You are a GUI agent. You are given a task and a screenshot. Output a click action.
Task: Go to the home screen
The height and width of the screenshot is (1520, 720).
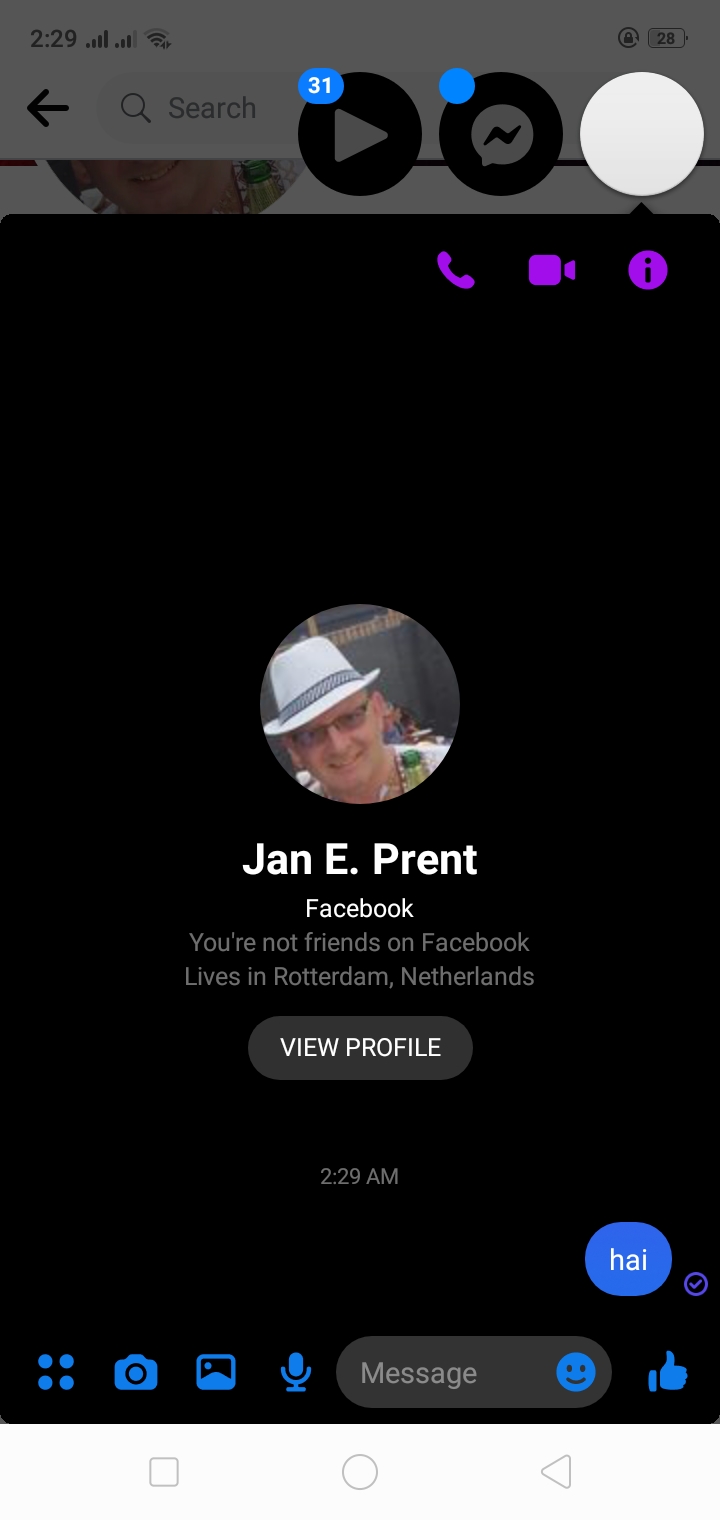[x=360, y=1472]
